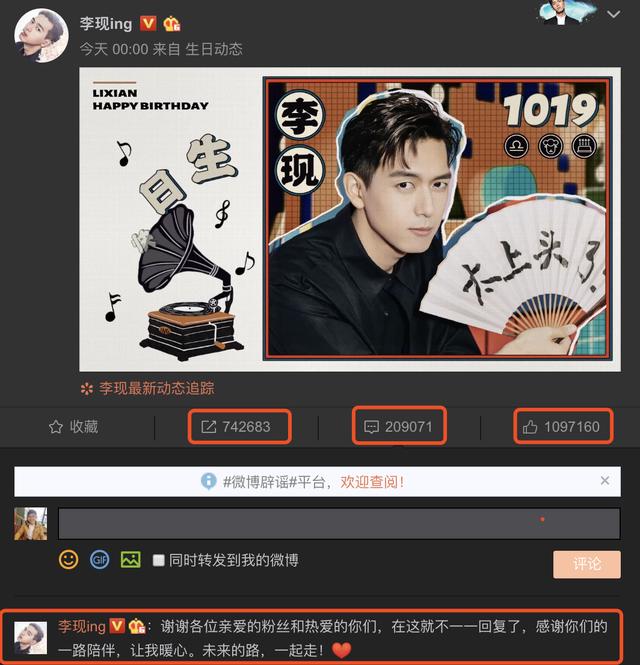The height and width of the screenshot is (665, 640).
Task: Open the birthday poster image
Action: click(350, 219)
